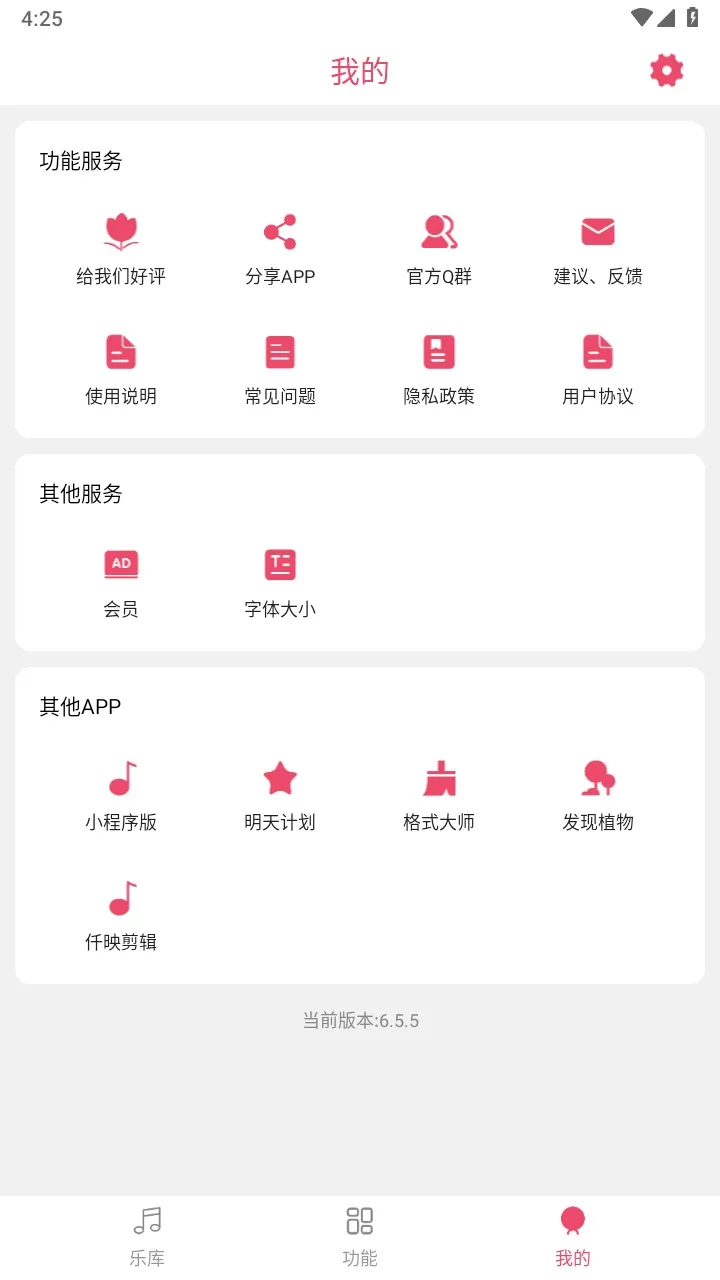720x1280 pixels.
Task: Open the 会员 membership page
Action: click(121, 582)
